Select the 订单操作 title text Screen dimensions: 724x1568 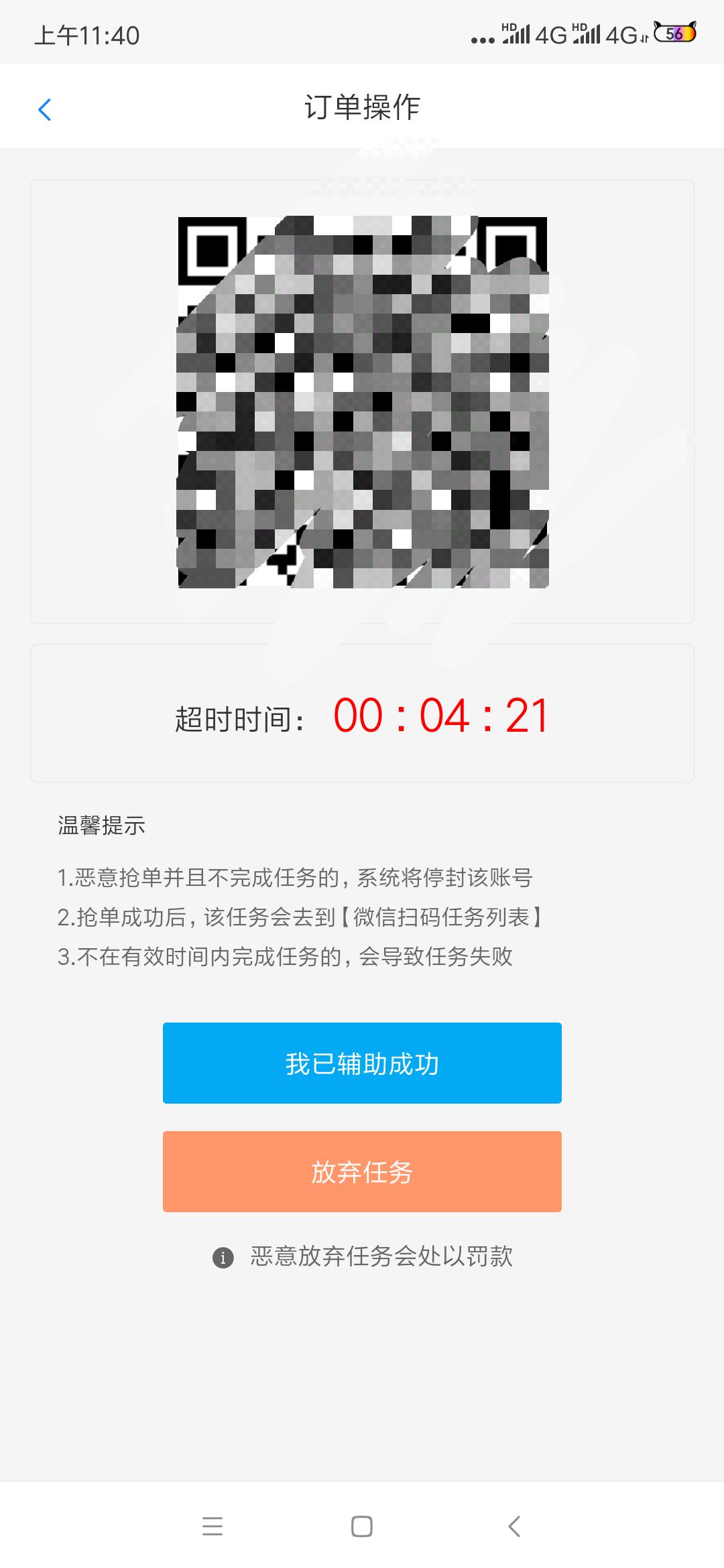[362, 107]
